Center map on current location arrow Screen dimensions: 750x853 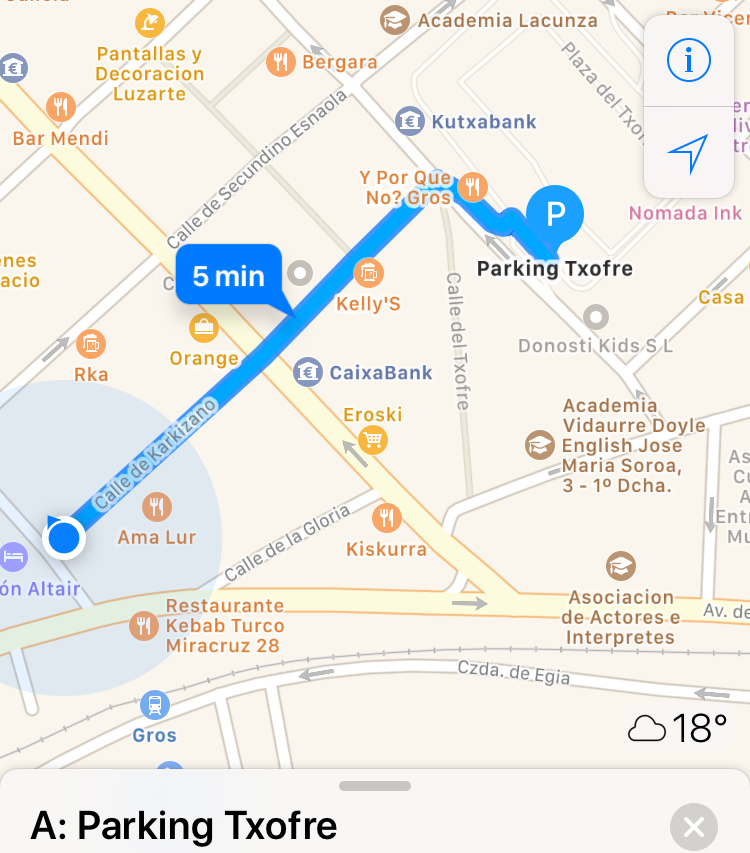(688, 153)
